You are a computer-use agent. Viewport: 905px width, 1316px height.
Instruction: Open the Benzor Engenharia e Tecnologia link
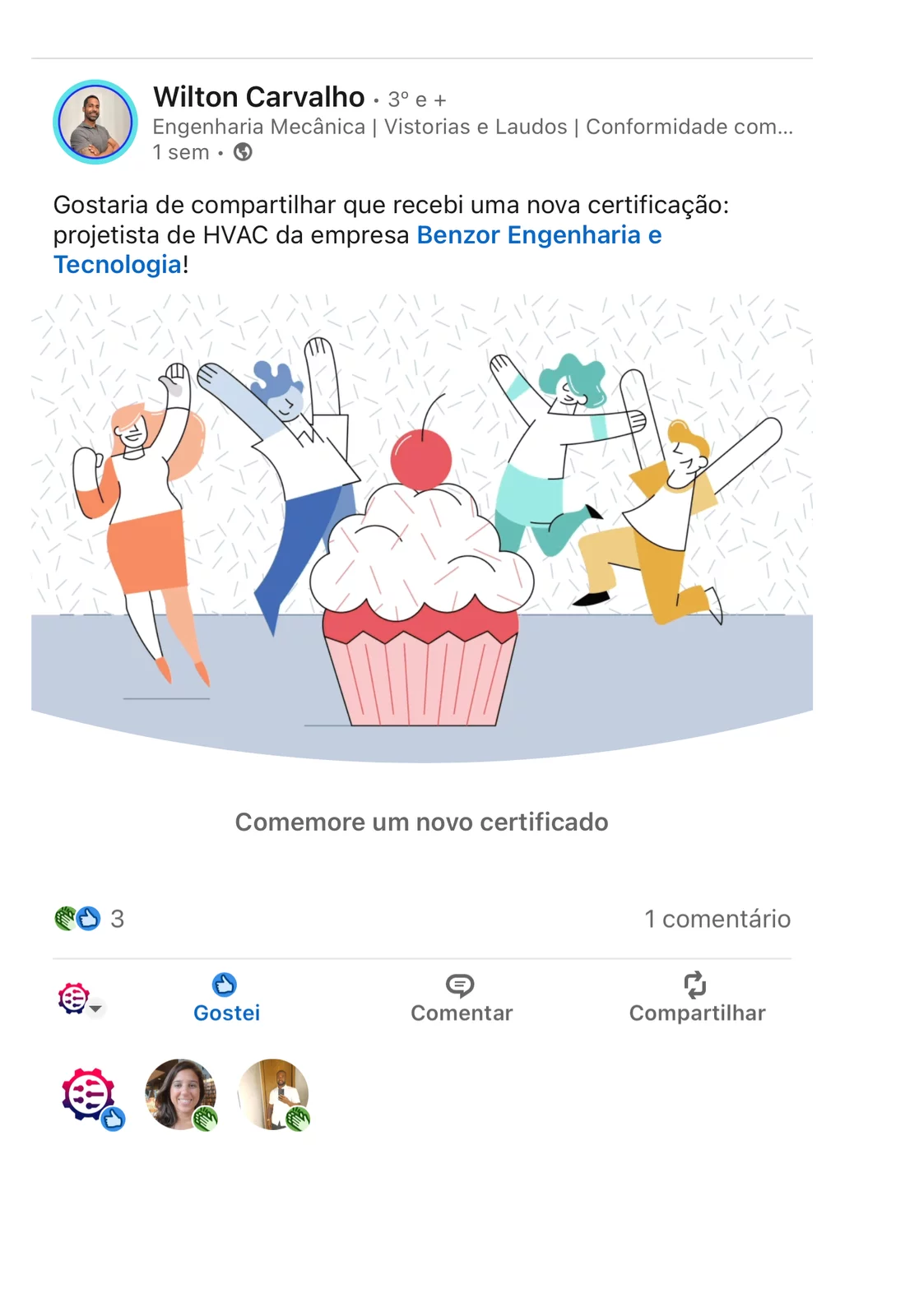coord(539,235)
